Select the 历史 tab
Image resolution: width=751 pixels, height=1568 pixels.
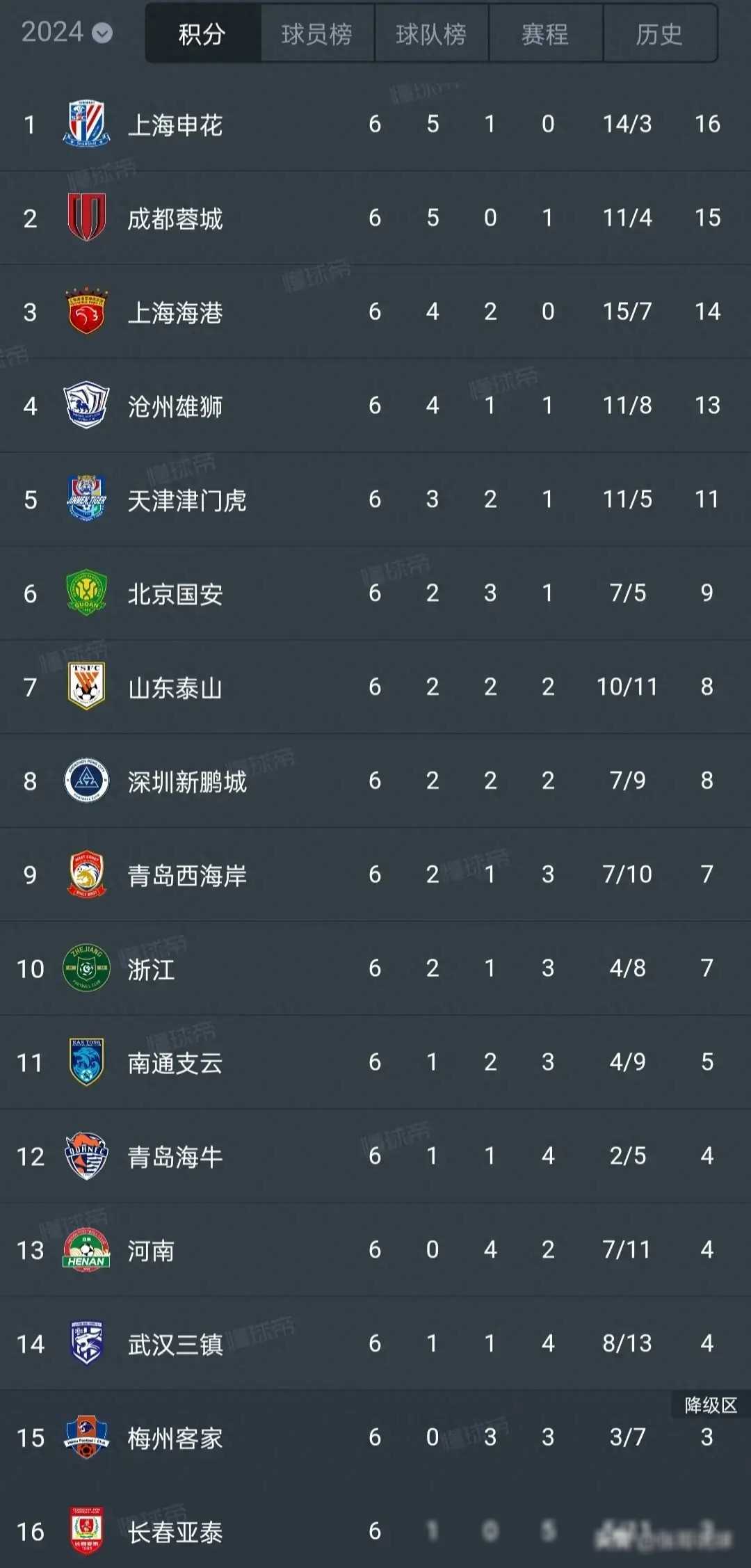click(x=659, y=33)
